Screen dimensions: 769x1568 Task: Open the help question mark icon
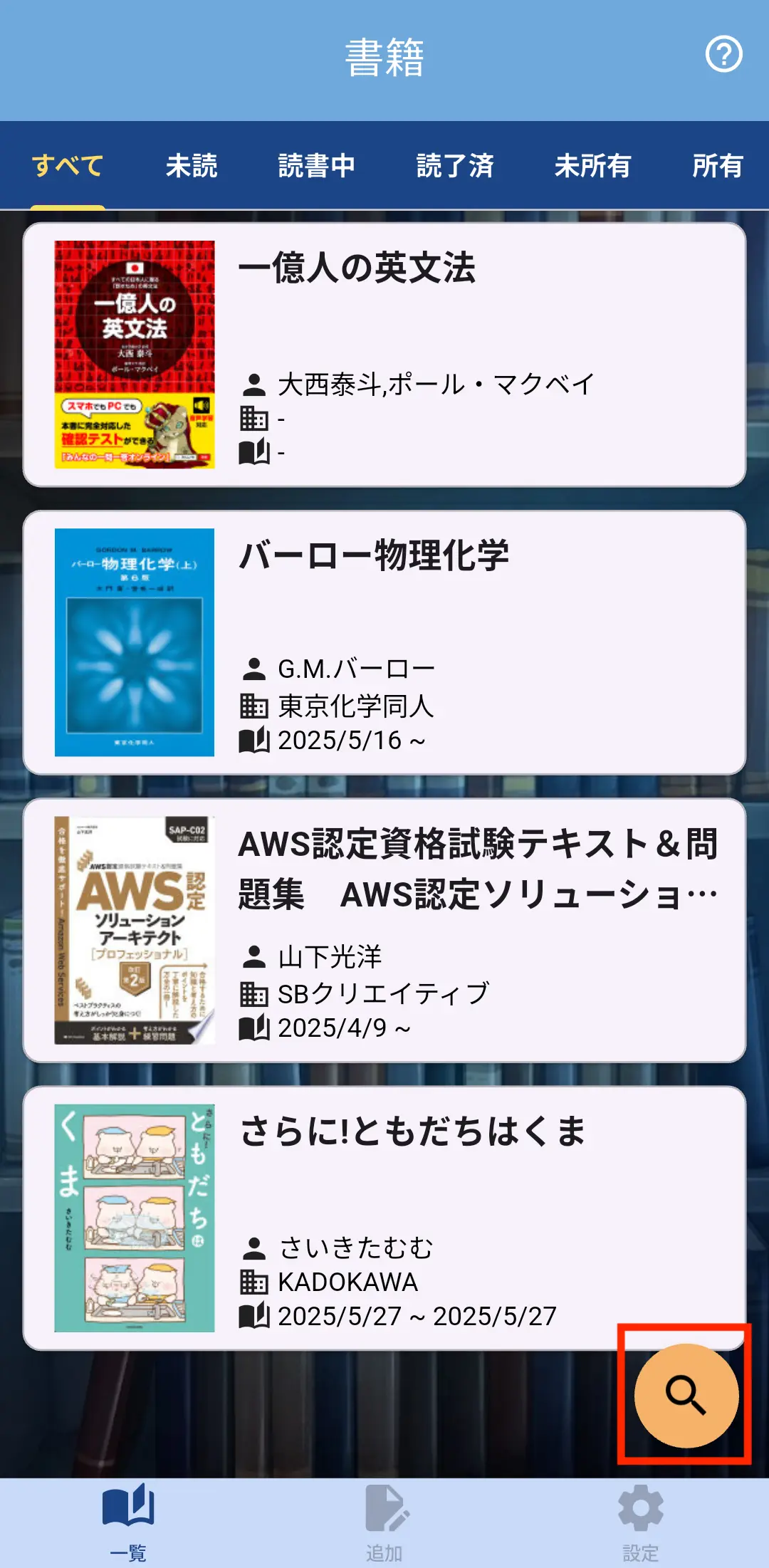[x=723, y=55]
